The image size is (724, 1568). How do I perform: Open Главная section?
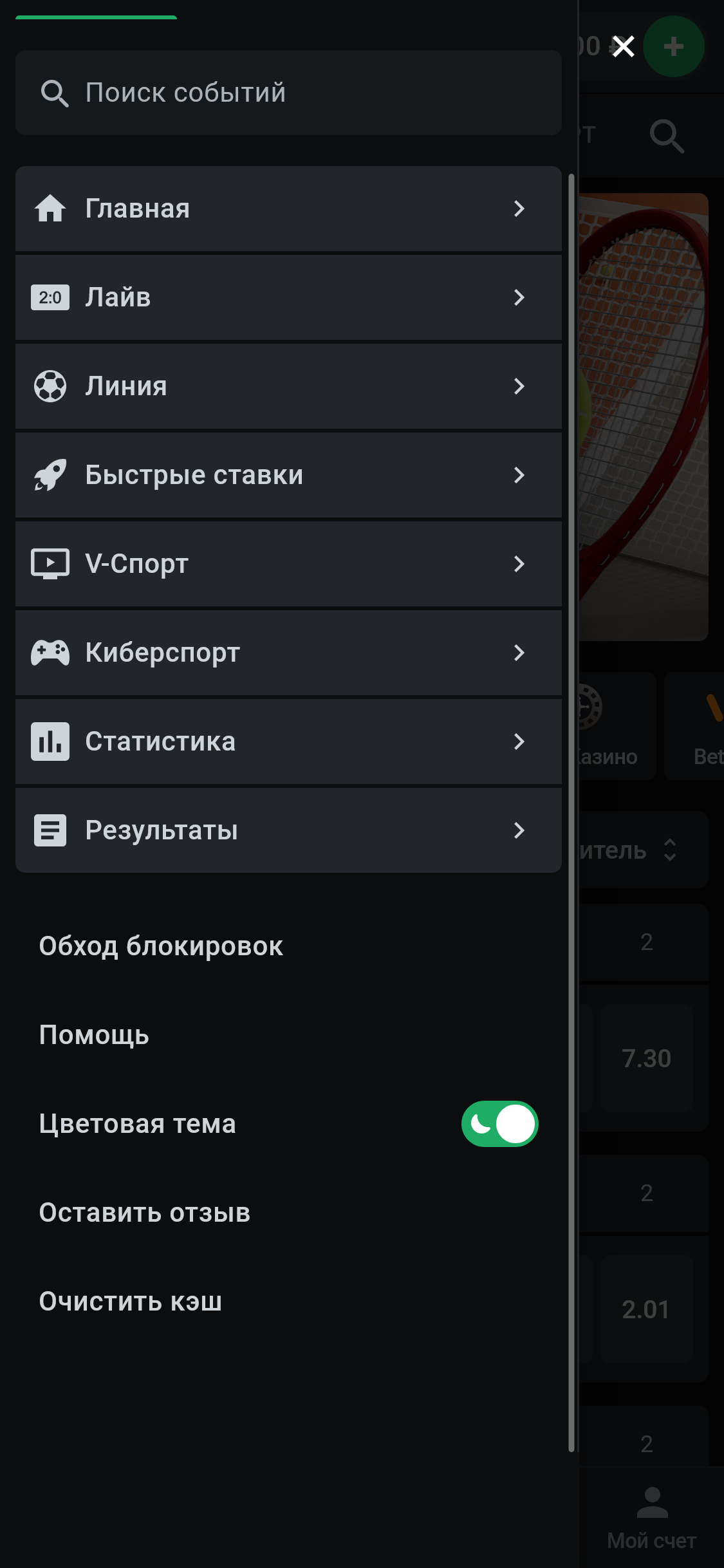click(288, 209)
